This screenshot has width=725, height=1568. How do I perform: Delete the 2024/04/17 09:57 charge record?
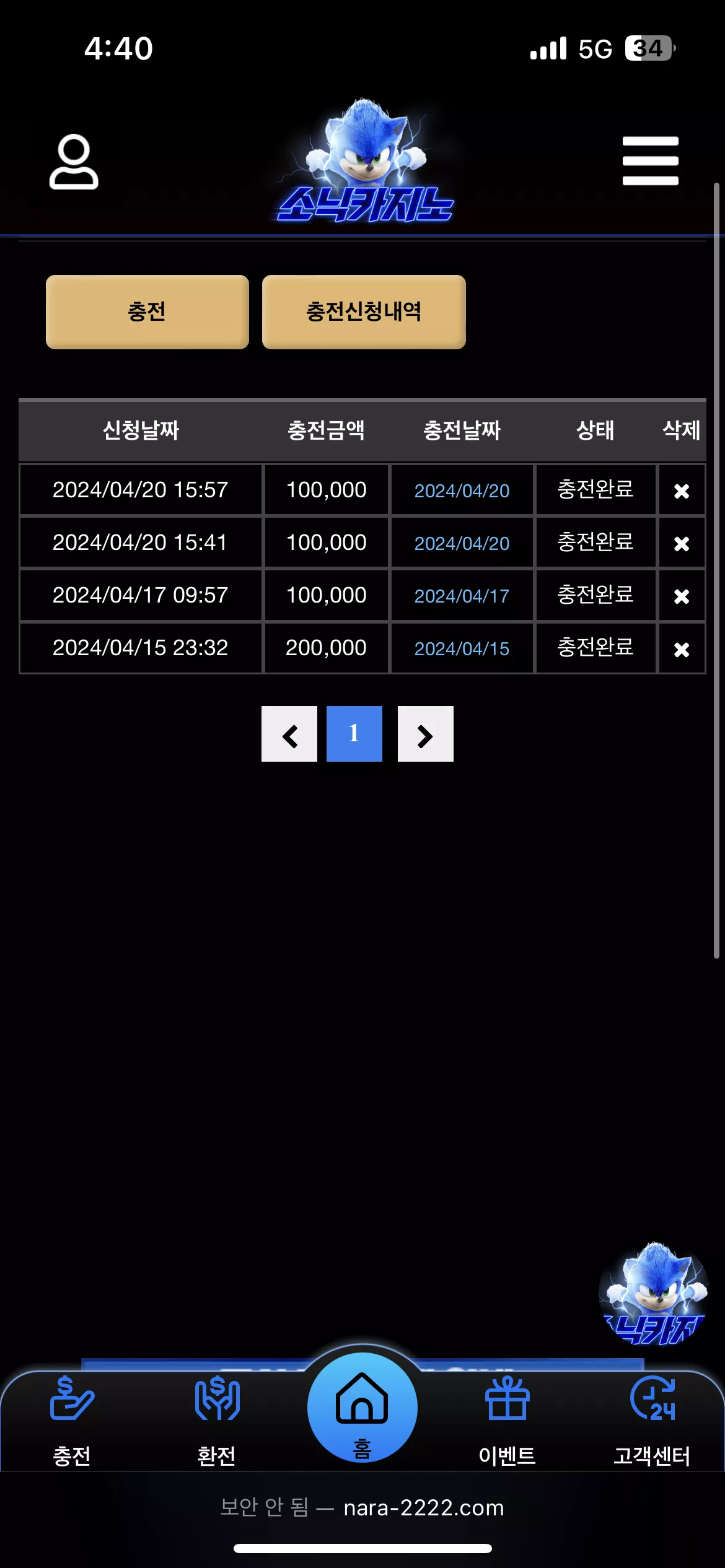[x=682, y=596]
